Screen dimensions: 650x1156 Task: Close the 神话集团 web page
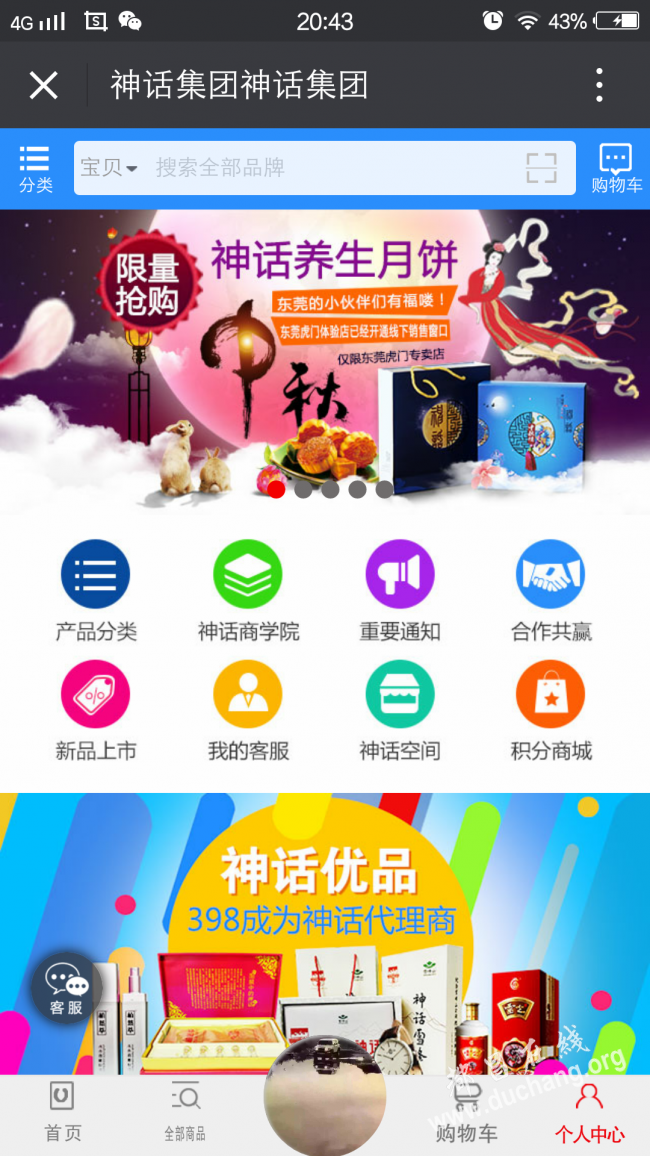click(x=43, y=86)
